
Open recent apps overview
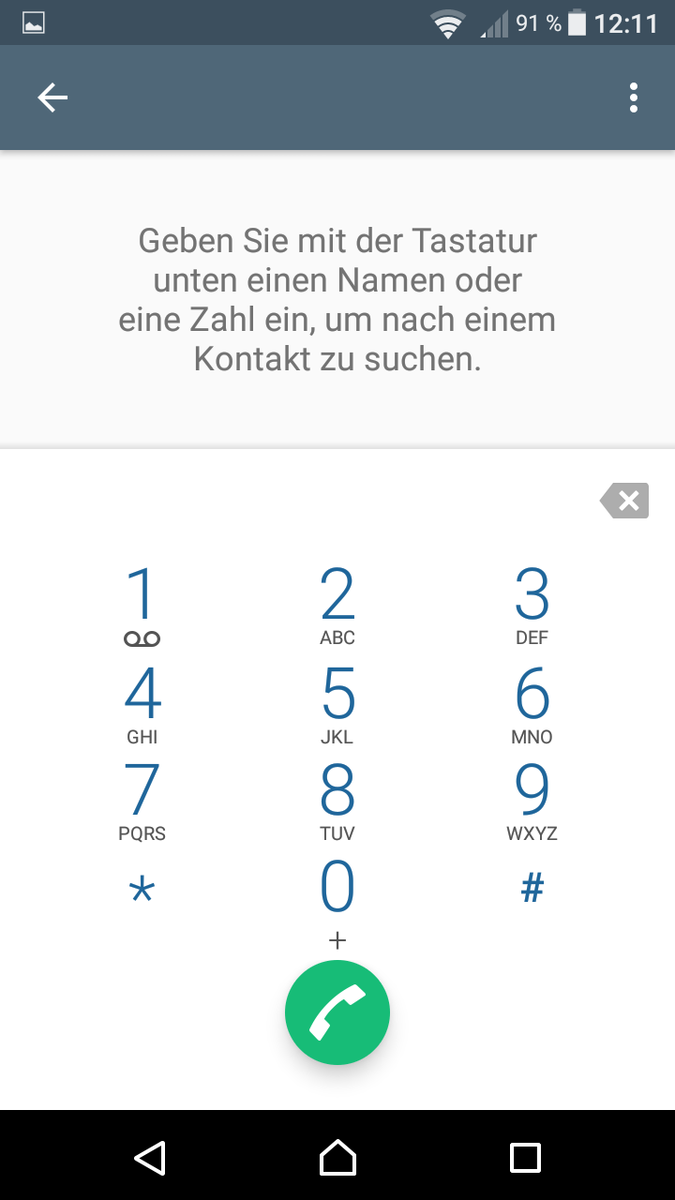(525, 1157)
